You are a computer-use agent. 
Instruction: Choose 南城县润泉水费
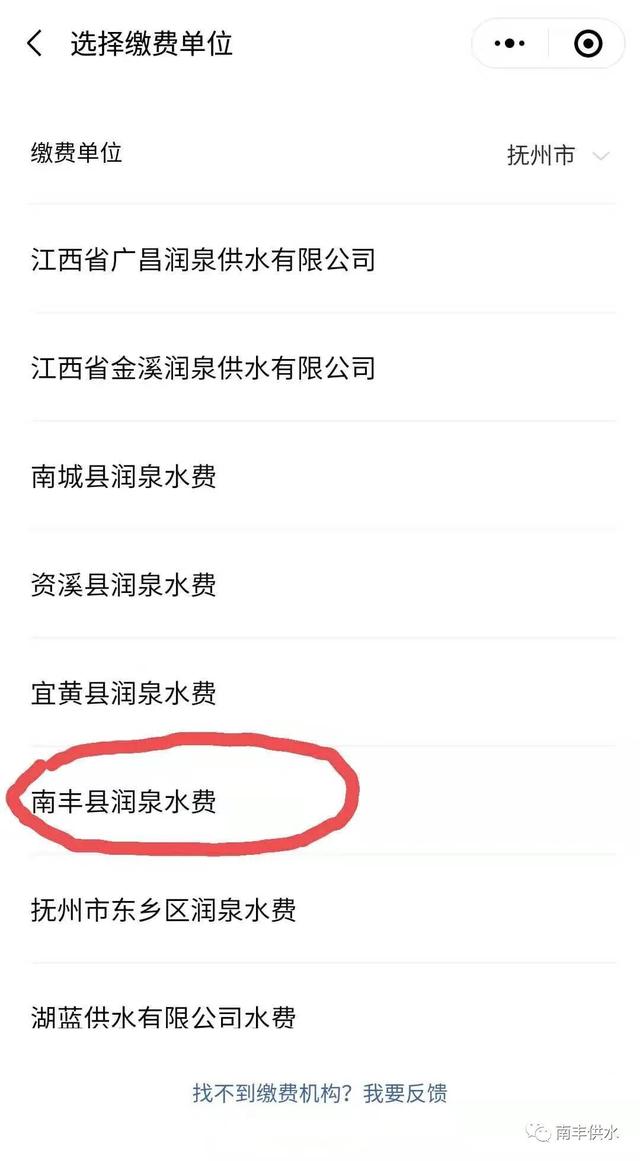(x=124, y=477)
